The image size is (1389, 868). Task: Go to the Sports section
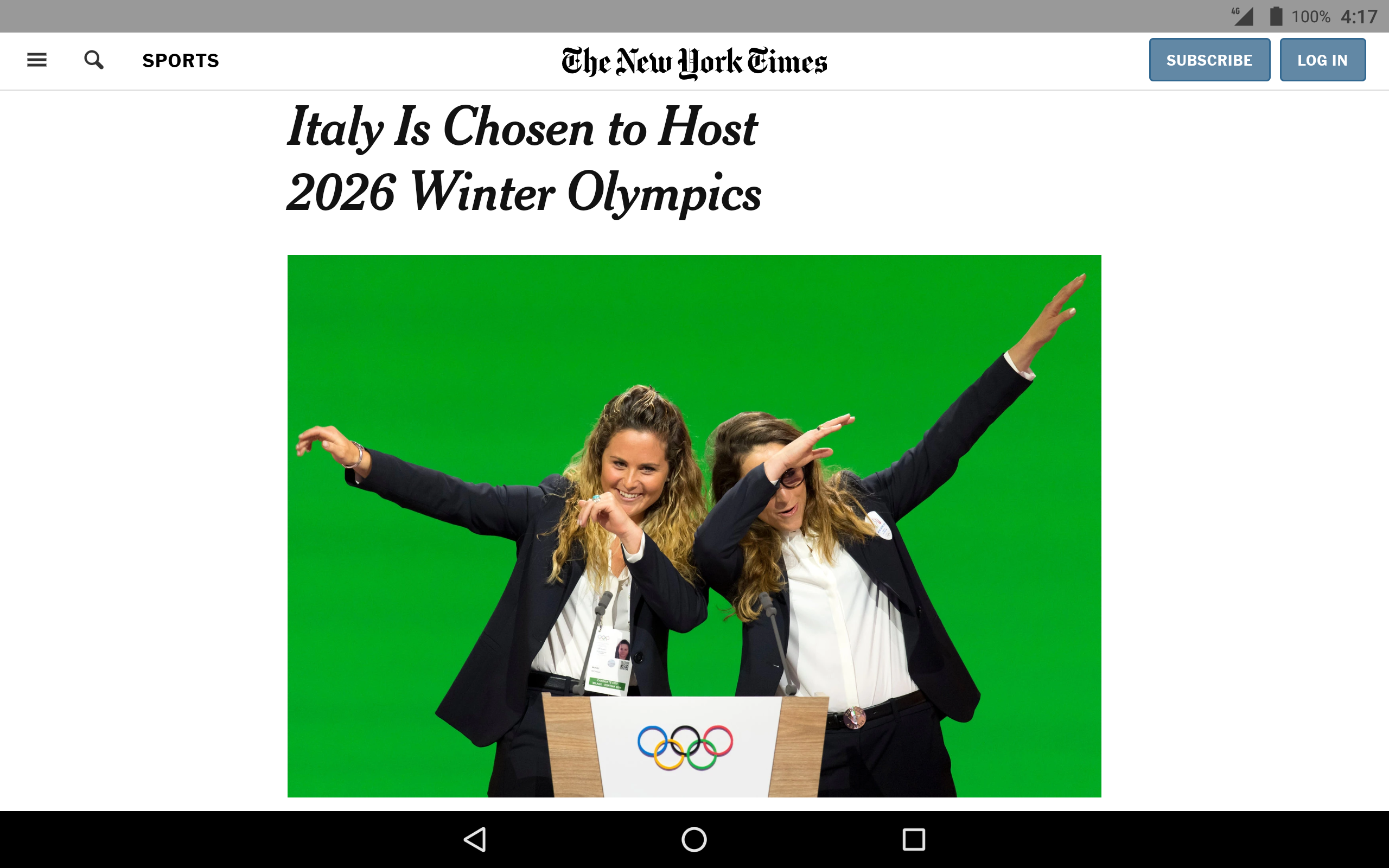click(180, 60)
